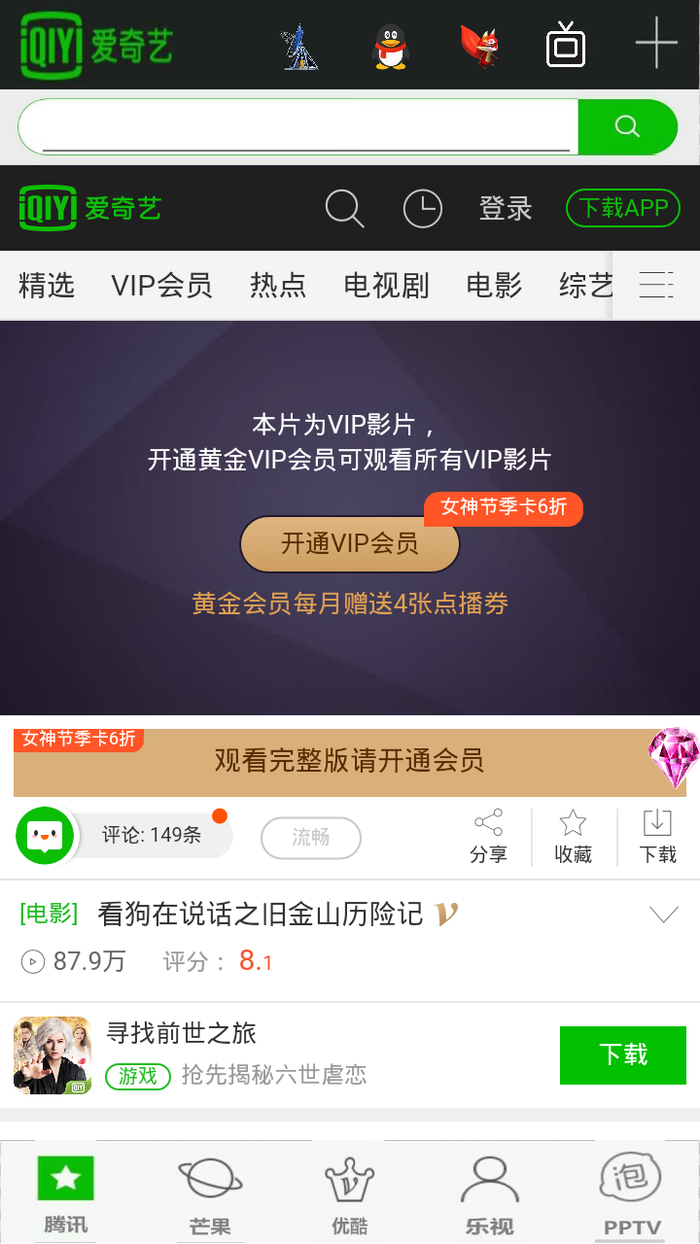Open watch history clock icon
Viewport: 700px width, 1244px height.
tap(422, 209)
